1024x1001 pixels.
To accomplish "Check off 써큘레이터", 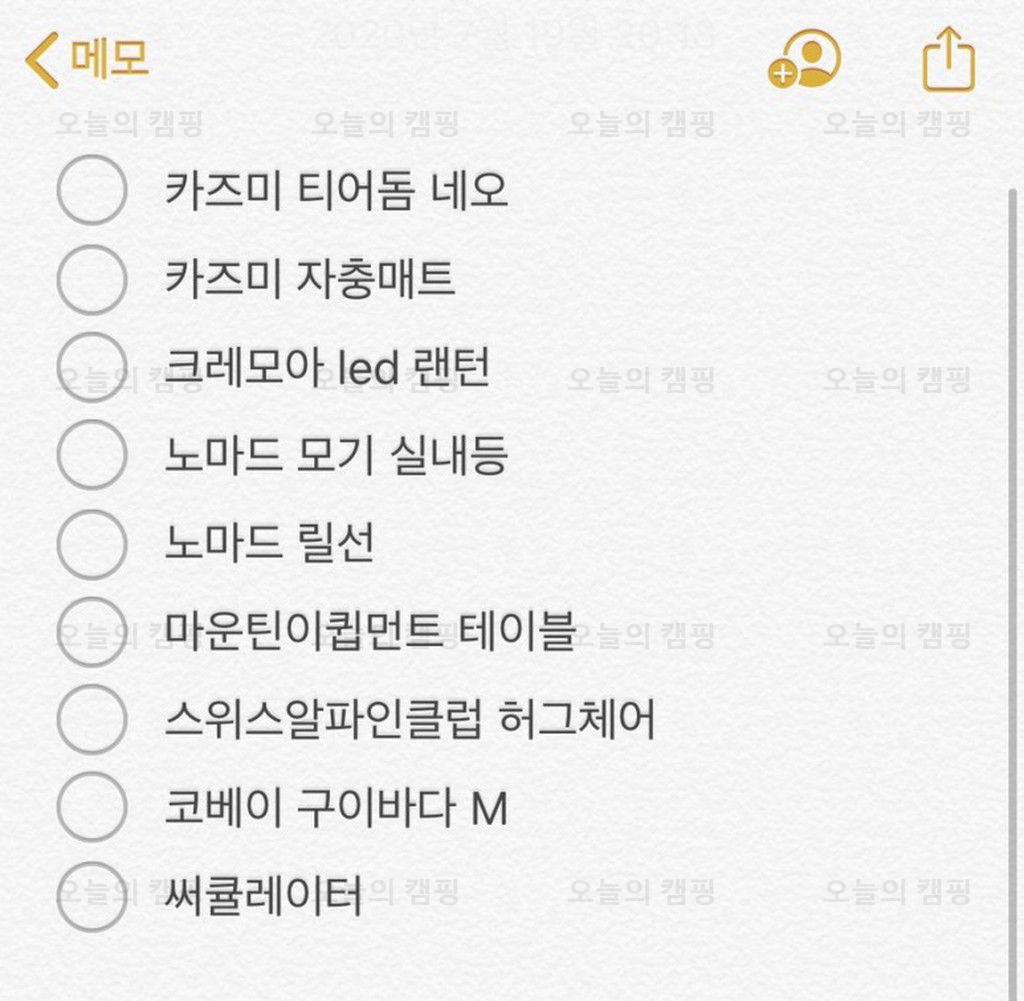I will (x=92, y=896).
